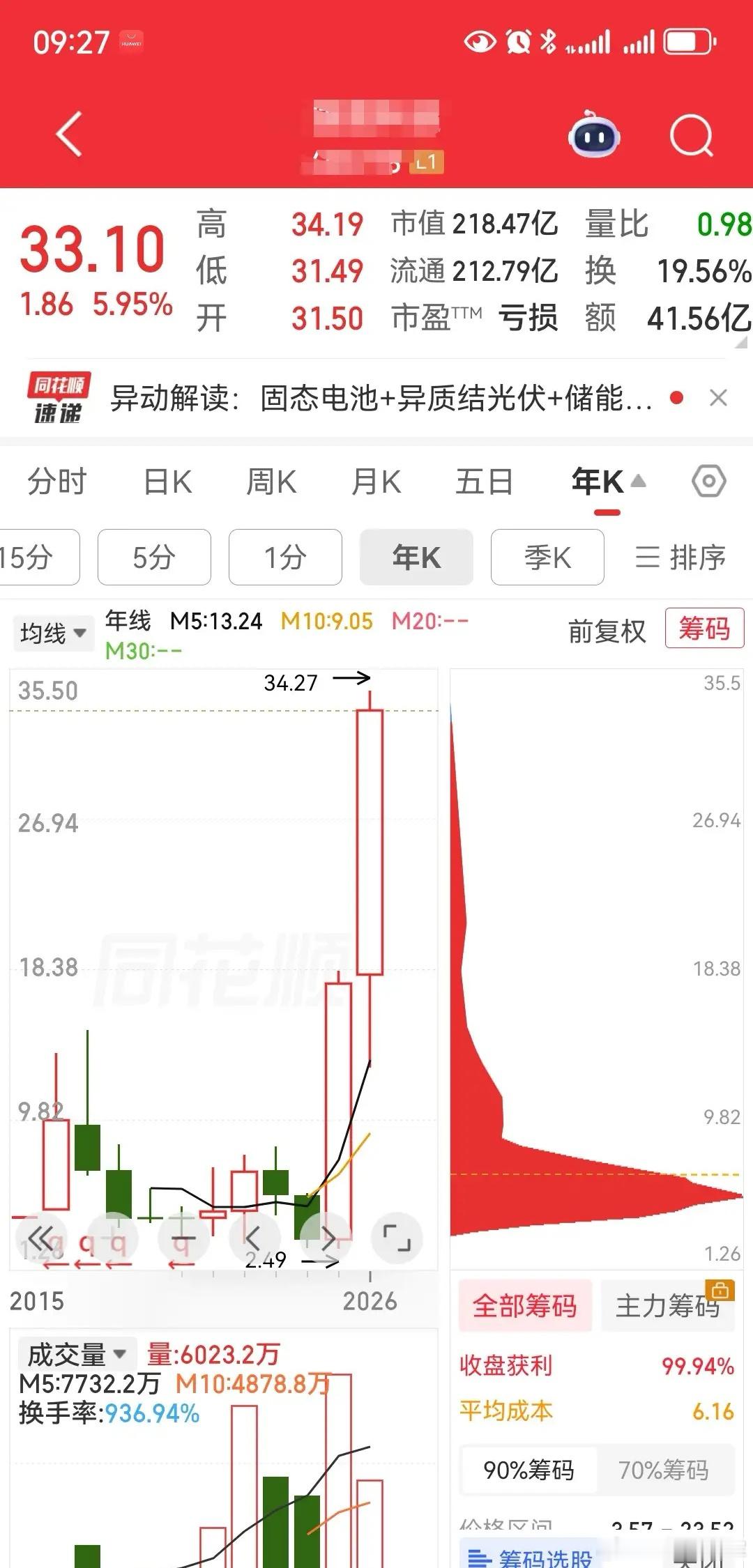This screenshot has width=753, height=1568.
Task: Switch to the 分时 tab
Action: (56, 481)
